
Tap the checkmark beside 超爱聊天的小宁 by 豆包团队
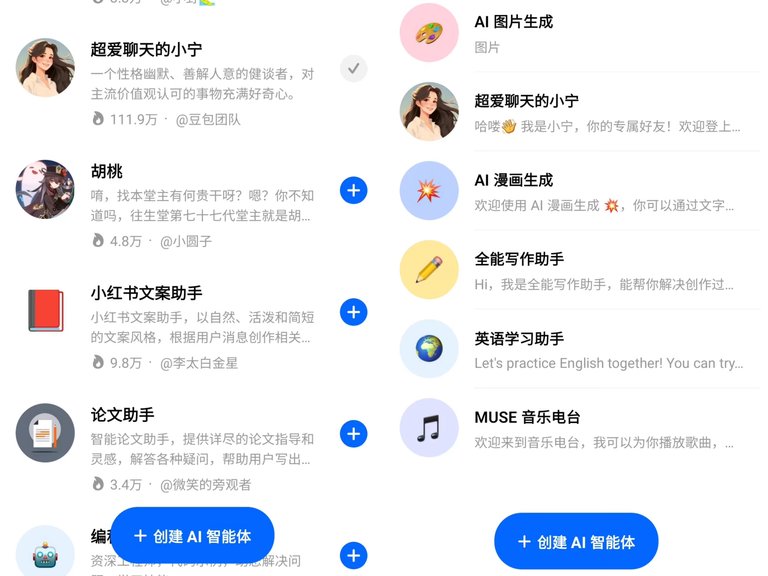[353, 69]
